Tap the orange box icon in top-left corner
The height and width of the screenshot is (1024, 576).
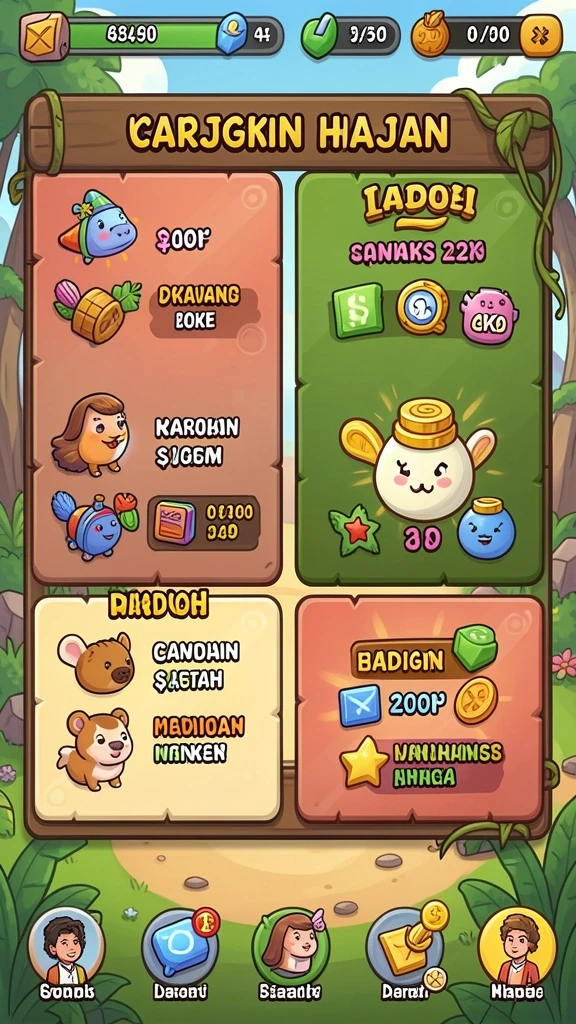click(44, 37)
